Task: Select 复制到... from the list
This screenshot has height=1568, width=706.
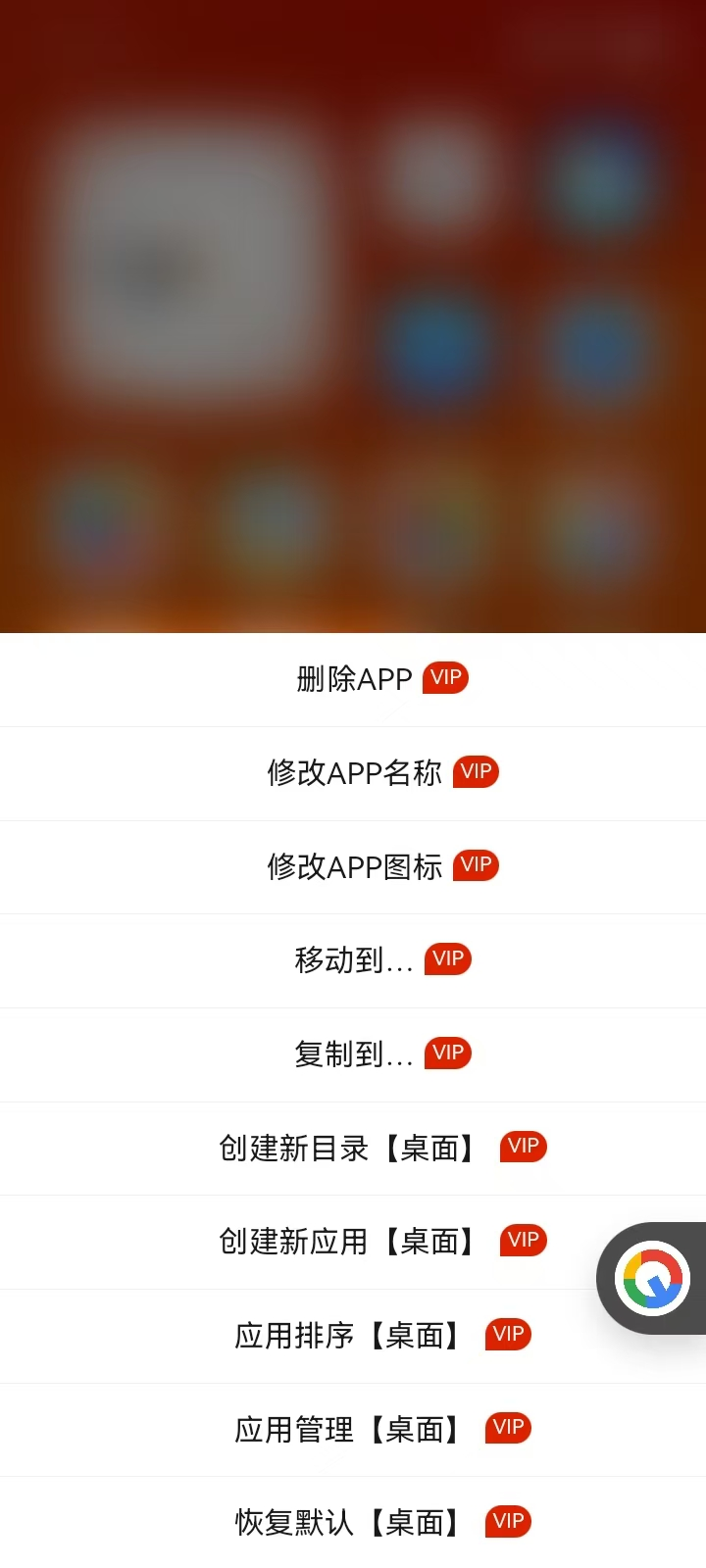Action: 355,1054
